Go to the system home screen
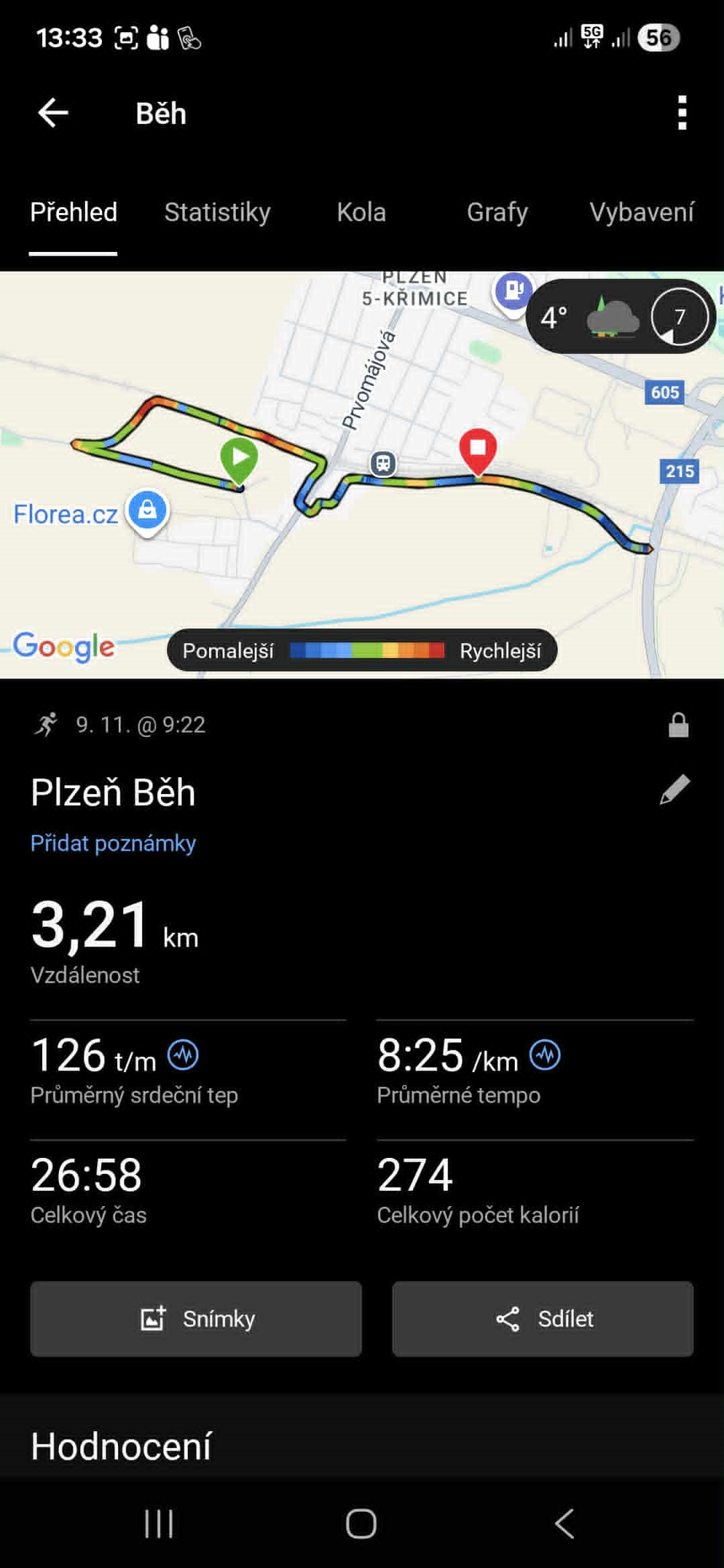This screenshot has width=724, height=1568. [x=361, y=1524]
